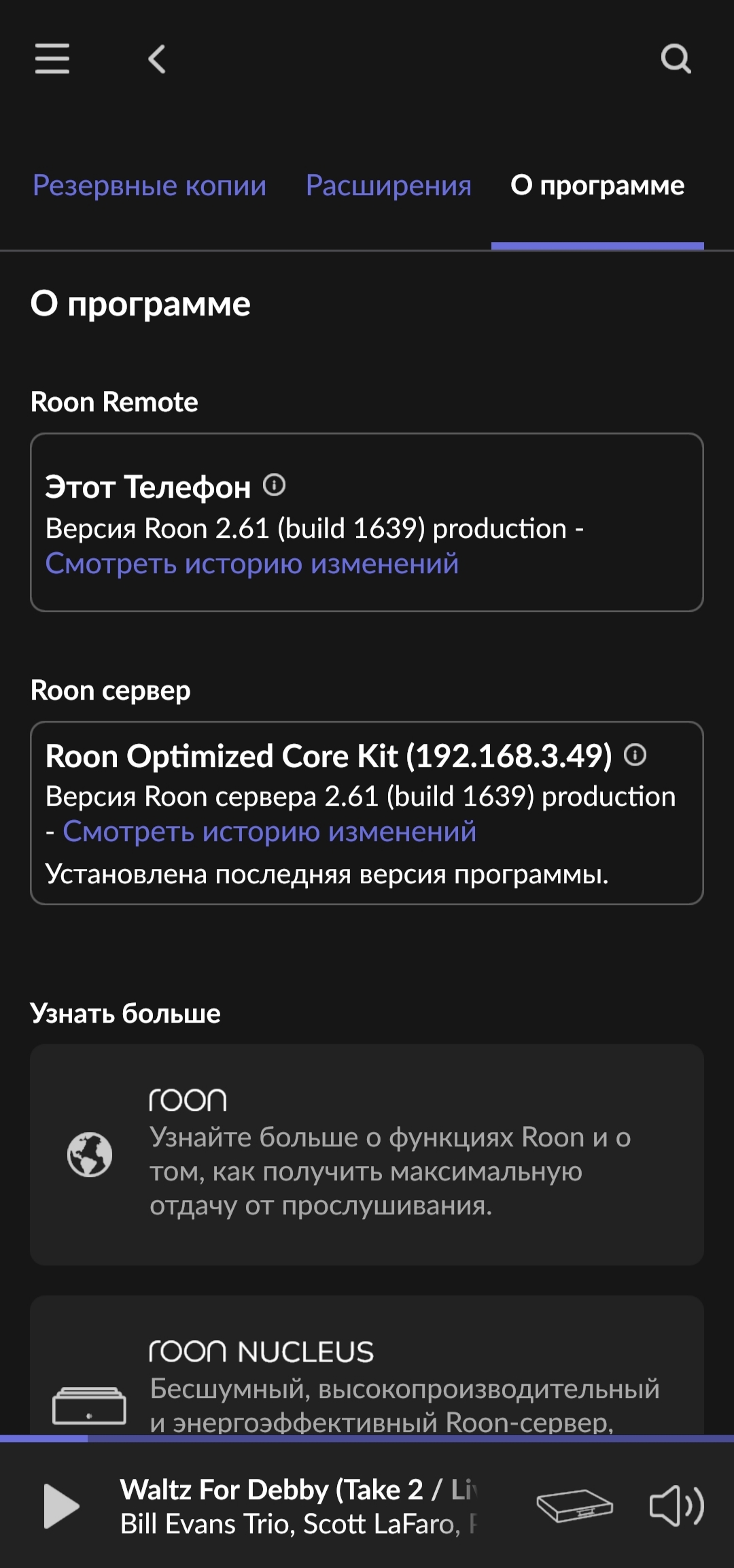Viewport: 734px width, 1568px height.
Task: Play Waltz For Debby track
Action: pos(61,1506)
